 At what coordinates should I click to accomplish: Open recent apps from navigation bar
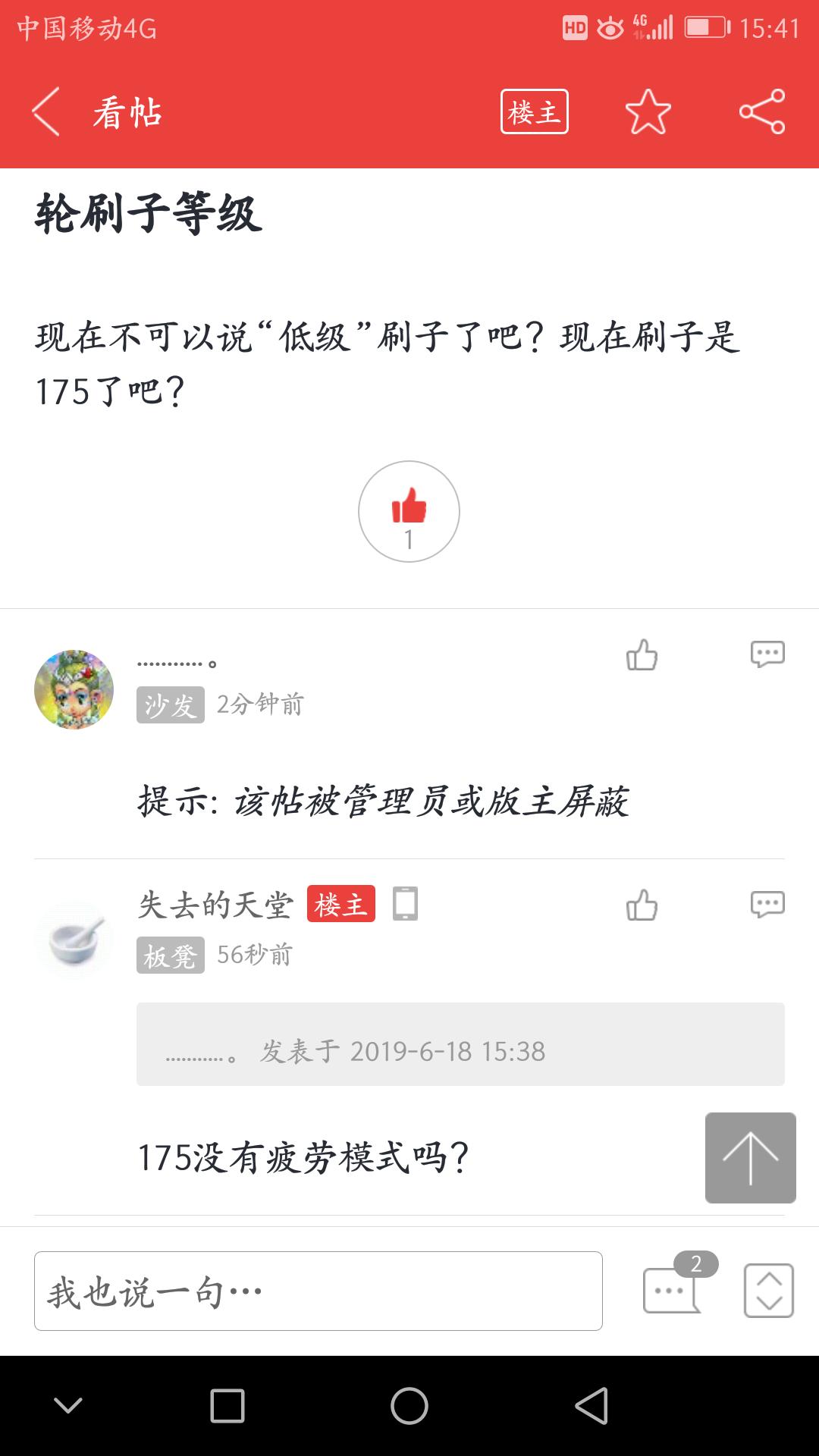227,1406
